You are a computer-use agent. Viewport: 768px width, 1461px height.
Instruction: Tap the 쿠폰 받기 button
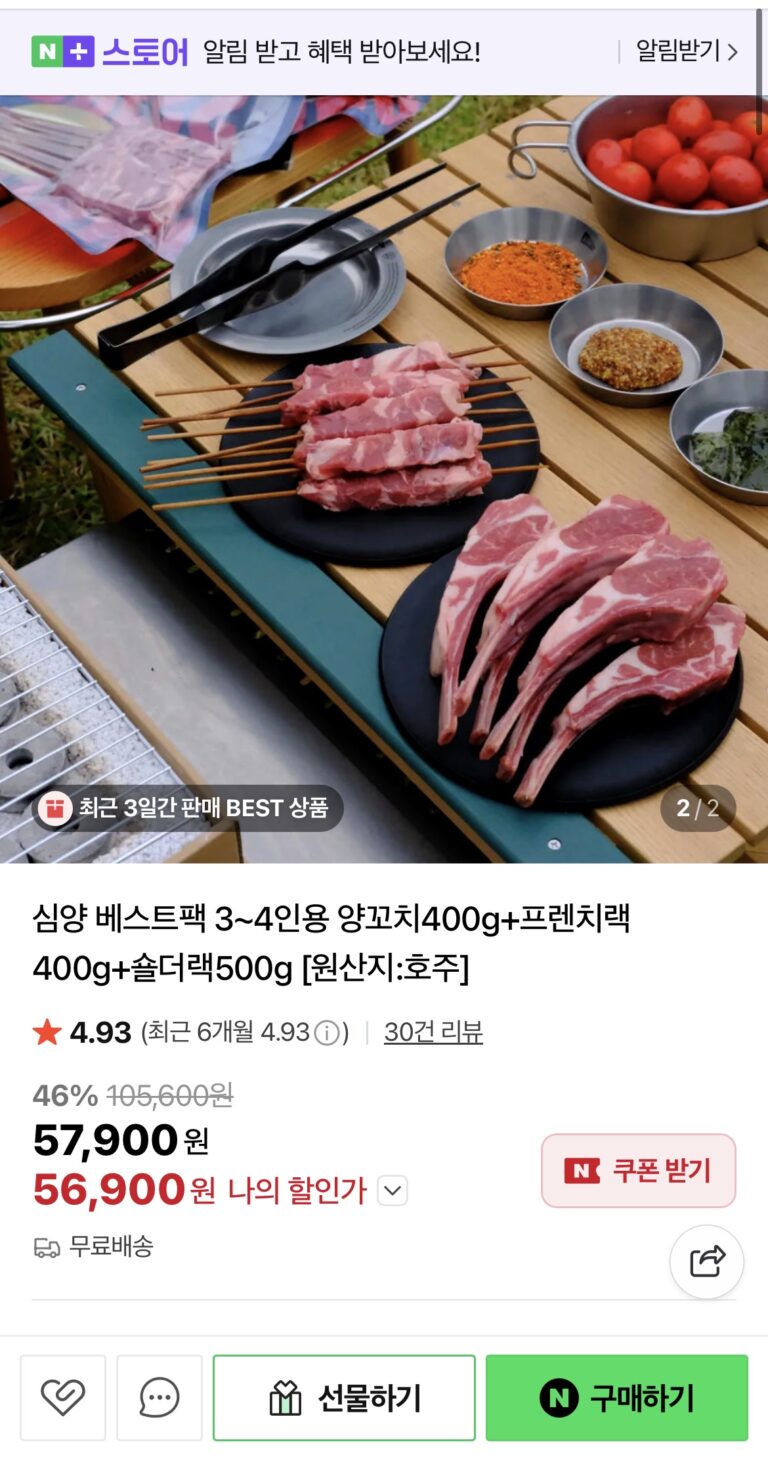coord(638,1170)
